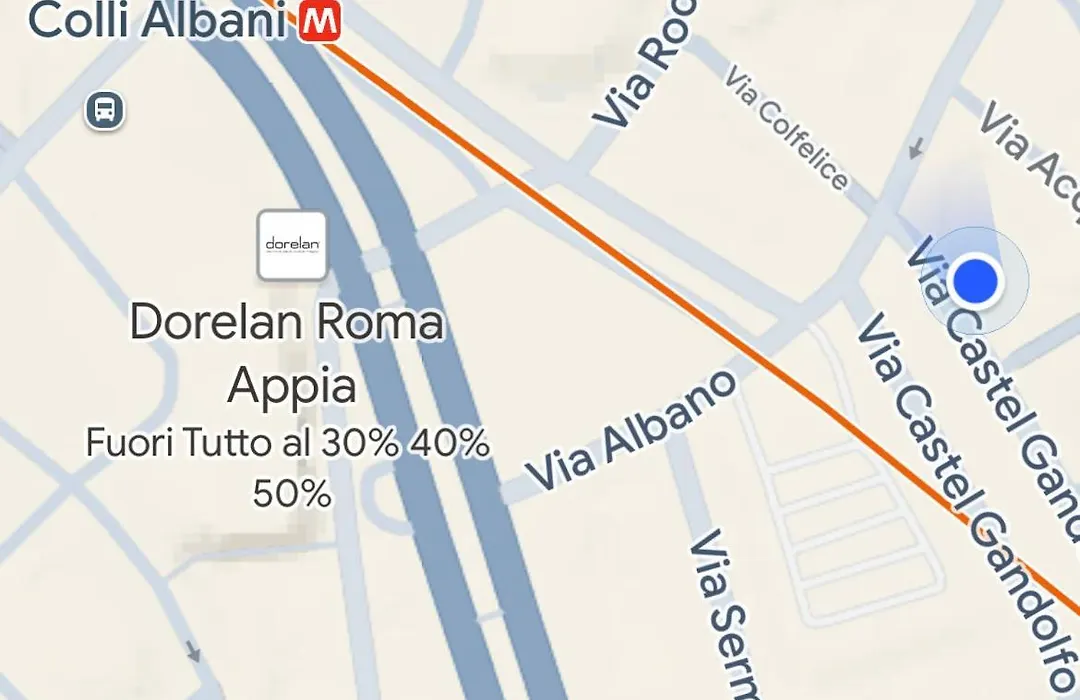
Task: Select the Colli Albani metro station
Action: coord(320,20)
